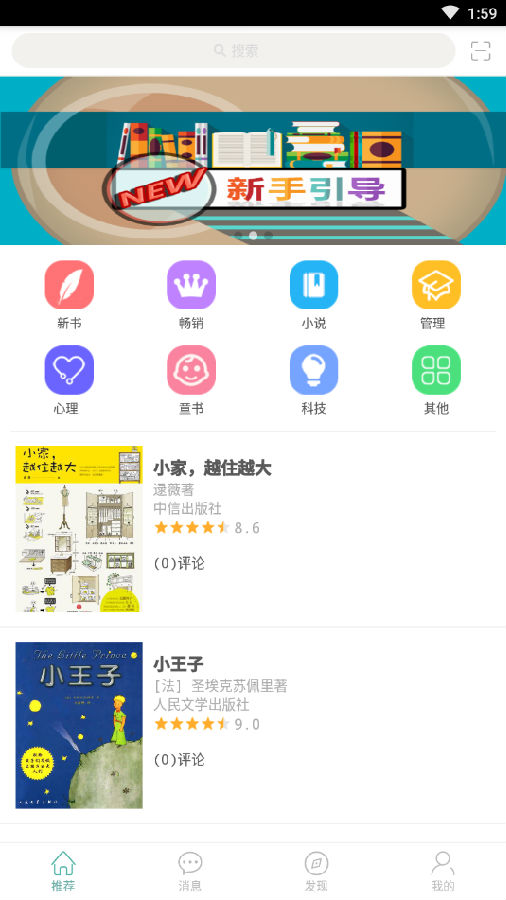Switch to the 消息 tab
506x900 pixels.
click(x=190, y=871)
